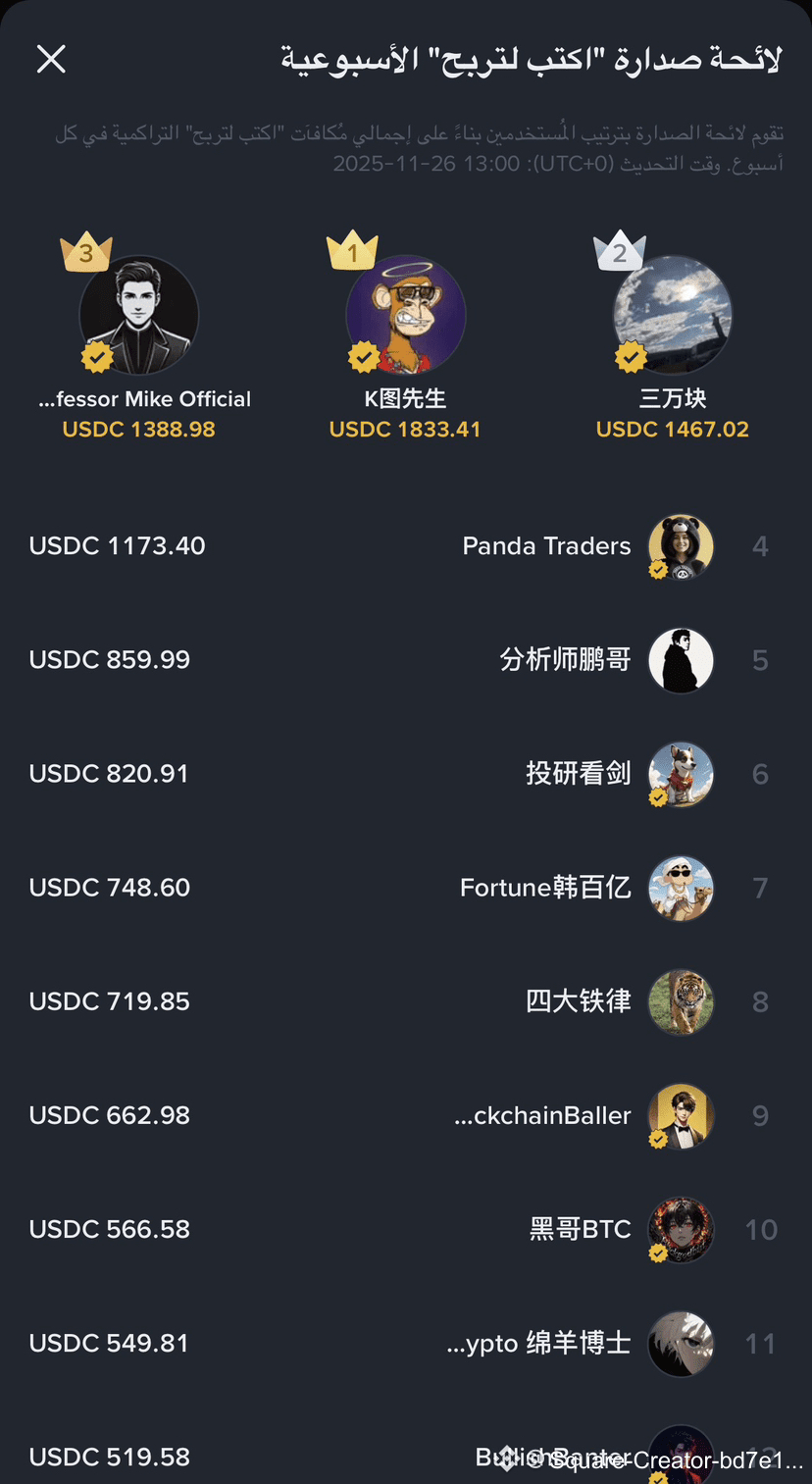Open second-place 三万块 profile

[673, 316]
